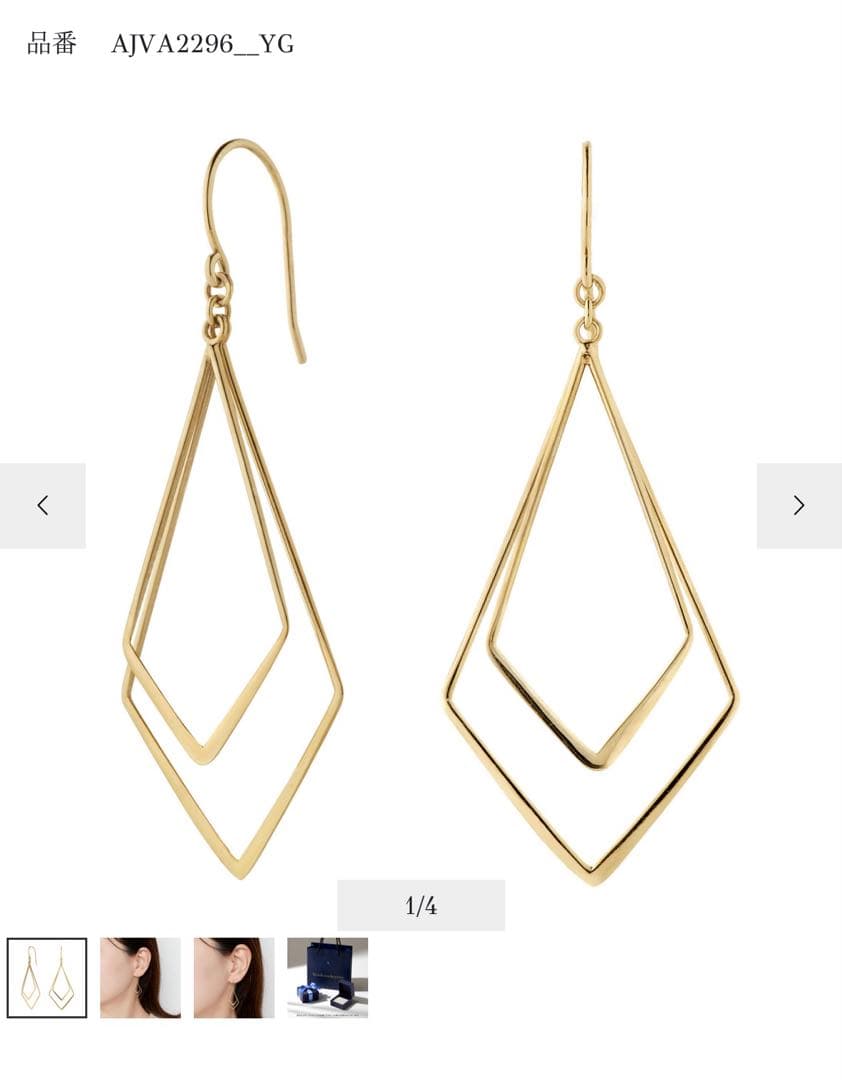Open the third thumbnail showing ear close-up
Screen dimensions: 842x1080
point(234,977)
